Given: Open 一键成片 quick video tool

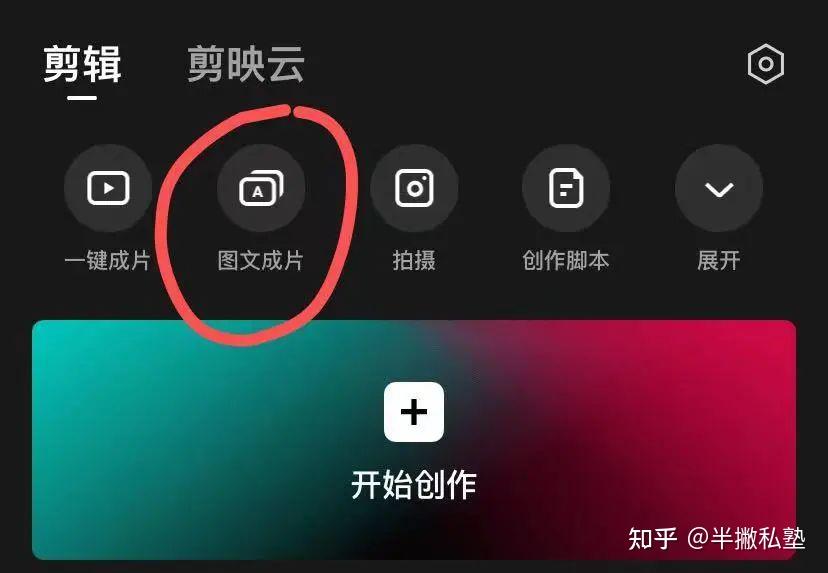Looking at the screenshot, I should pos(108,189).
